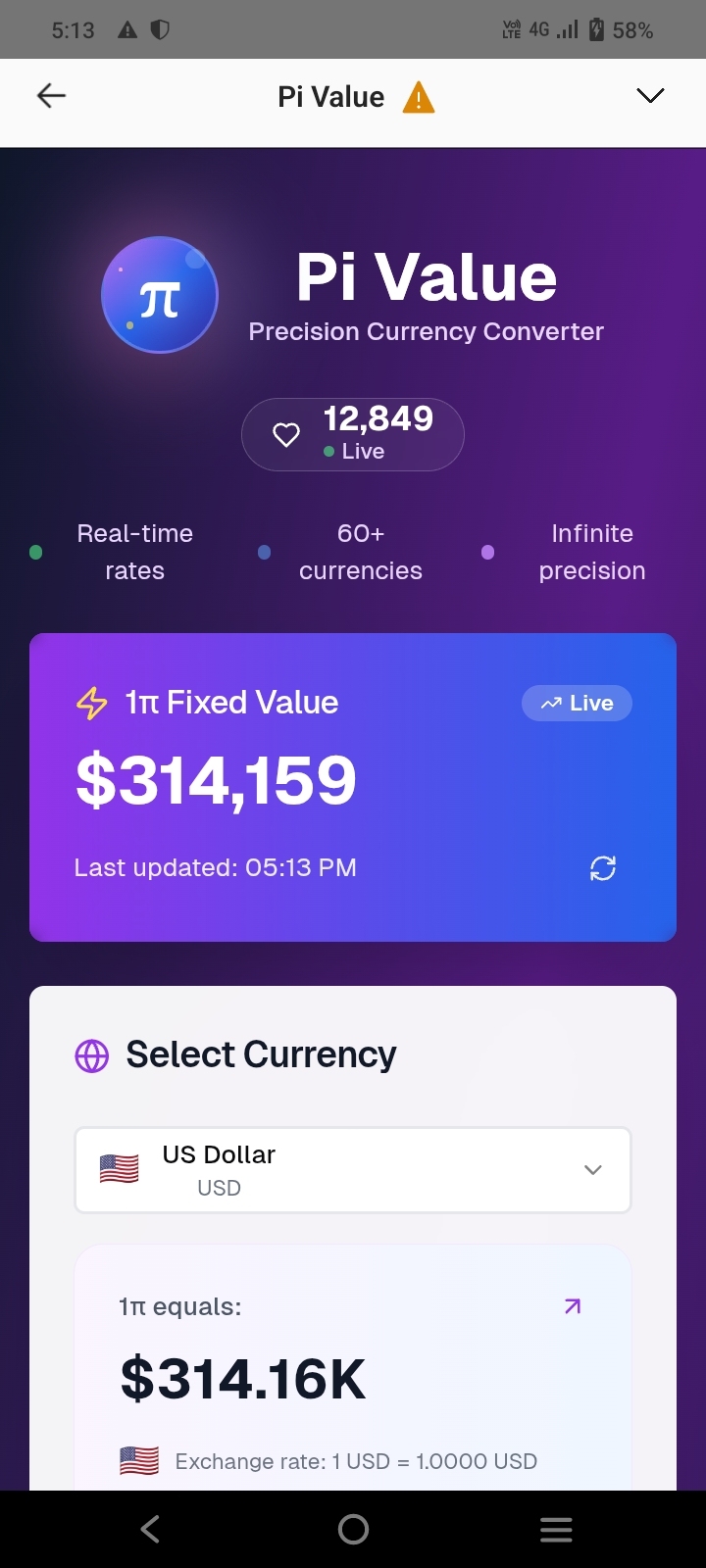Open the purple arrow on 1π equals card

[573, 1305]
